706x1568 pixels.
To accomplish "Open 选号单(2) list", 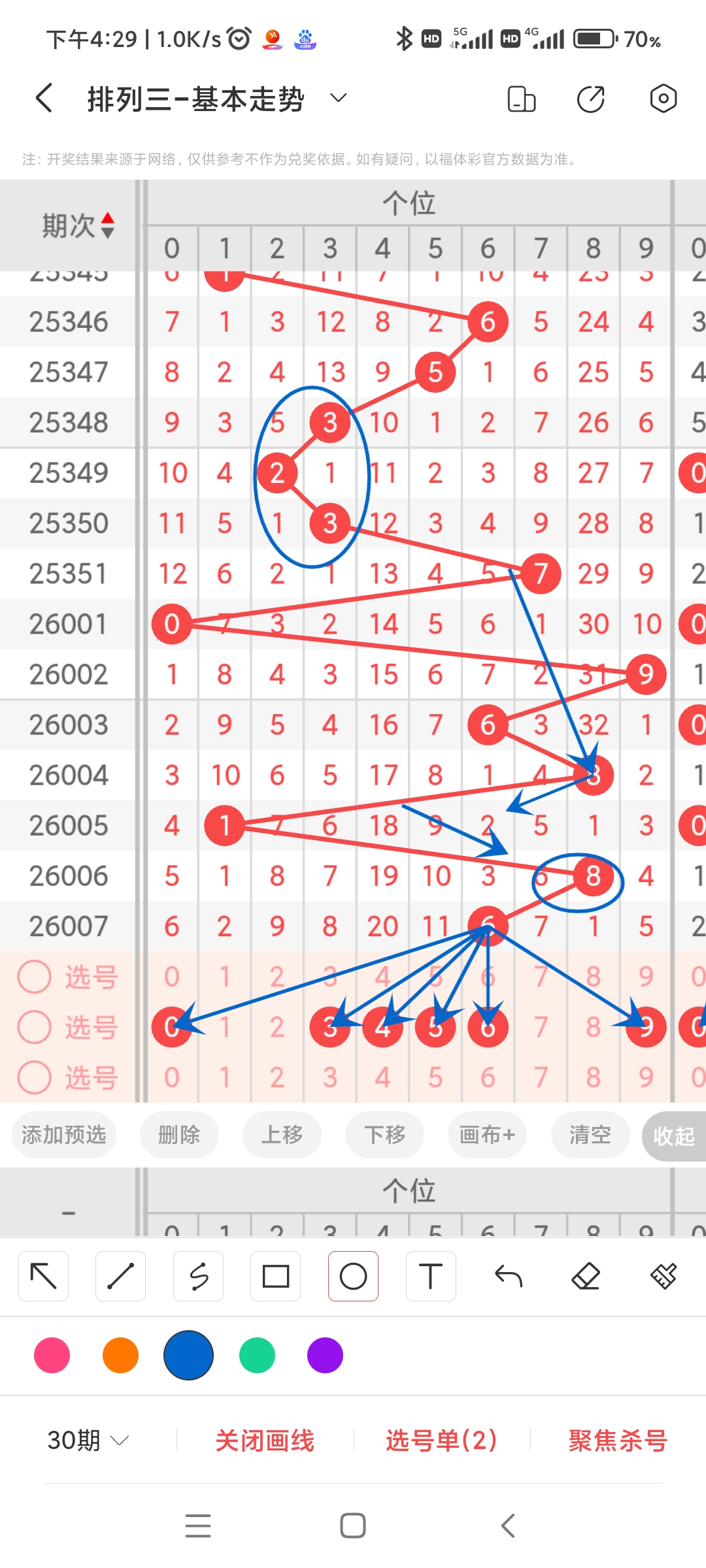I will coord(441,1440).
